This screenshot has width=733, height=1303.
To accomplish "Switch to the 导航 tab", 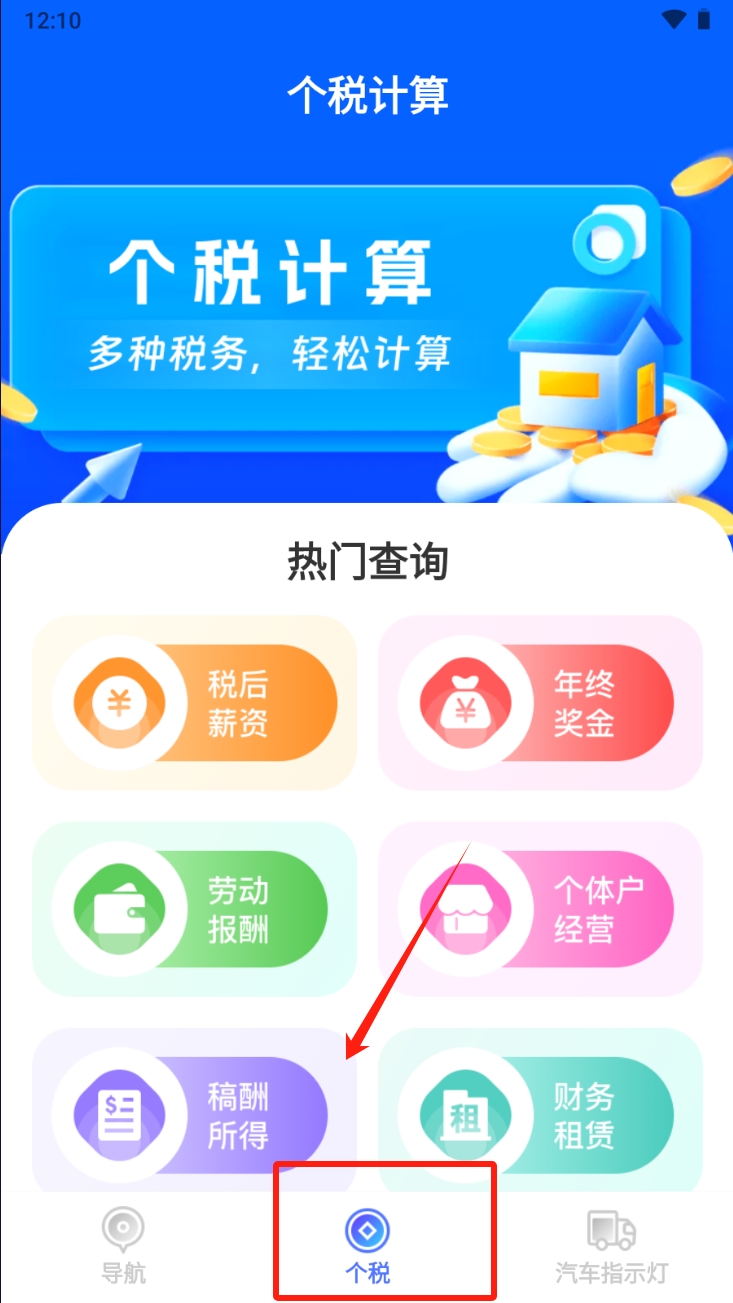I will point(123,1244).
